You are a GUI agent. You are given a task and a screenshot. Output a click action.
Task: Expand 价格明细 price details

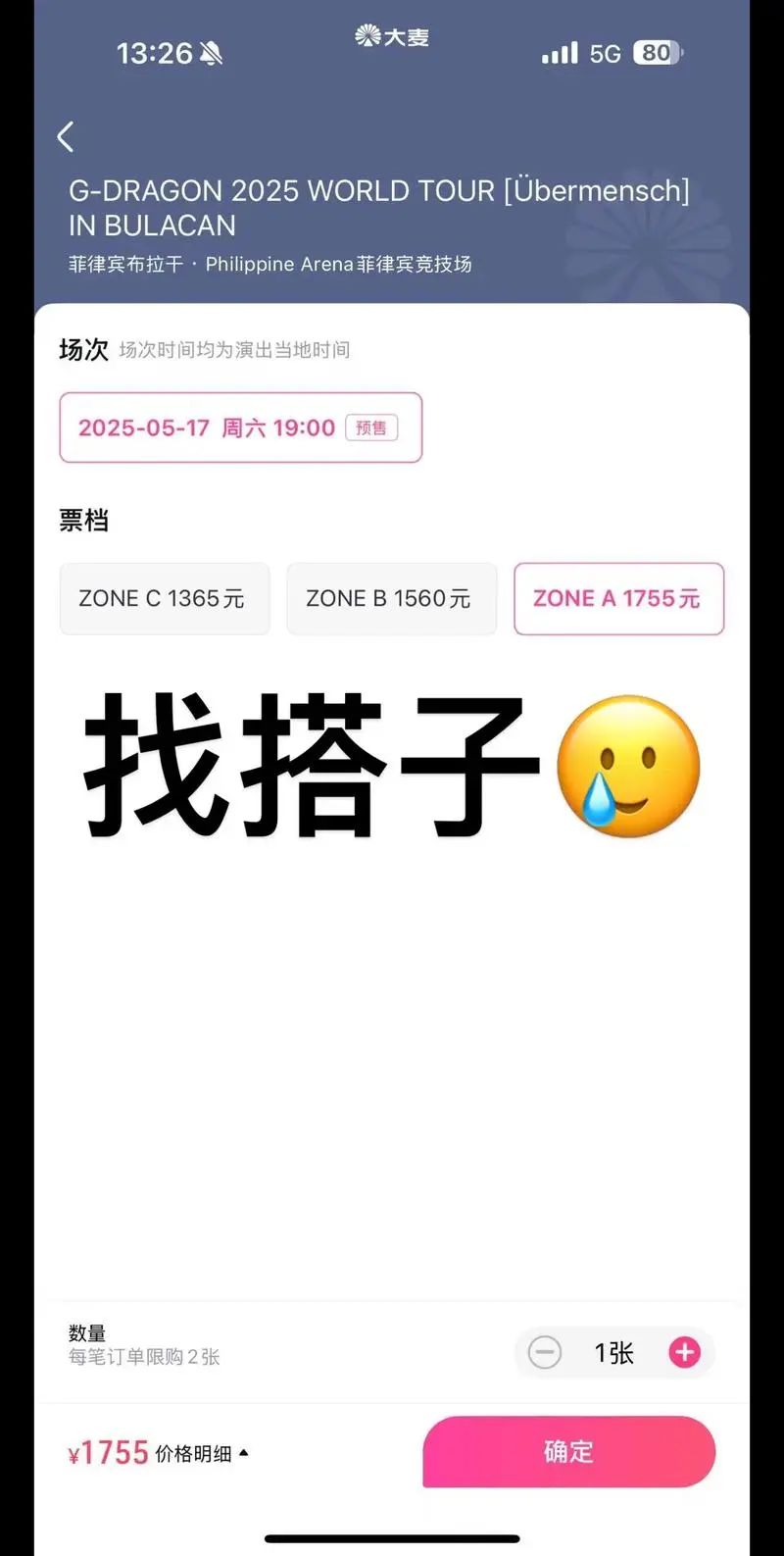201,1453
